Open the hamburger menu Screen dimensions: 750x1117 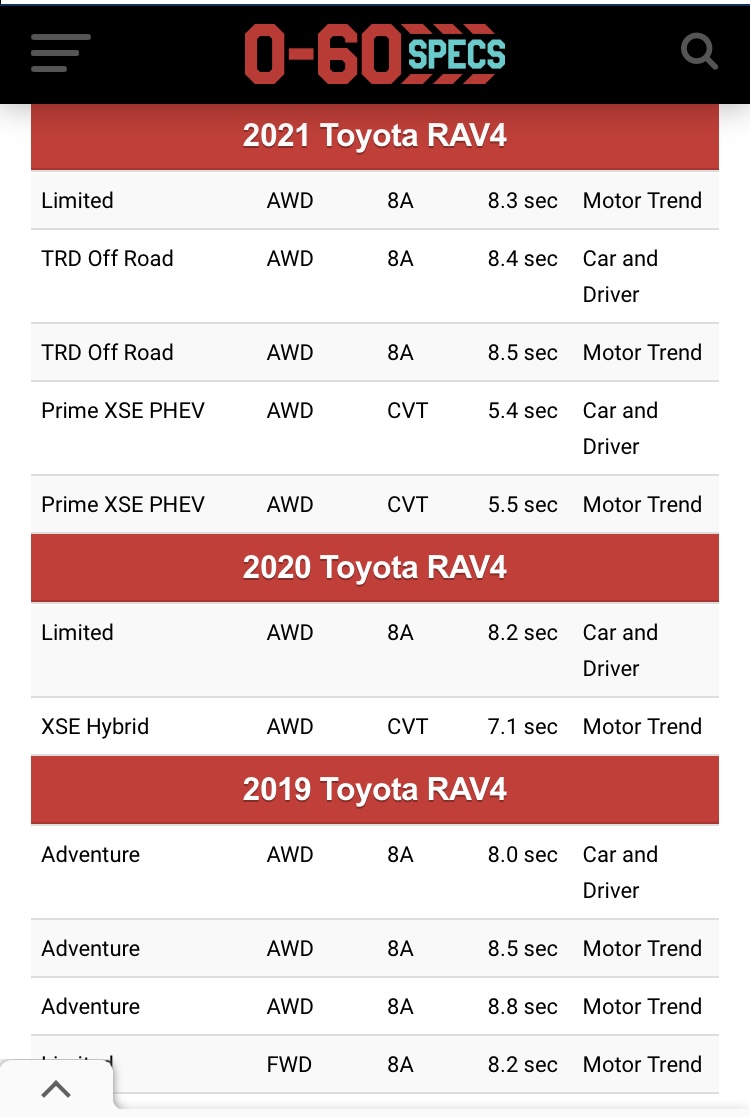tap(61, 53)
